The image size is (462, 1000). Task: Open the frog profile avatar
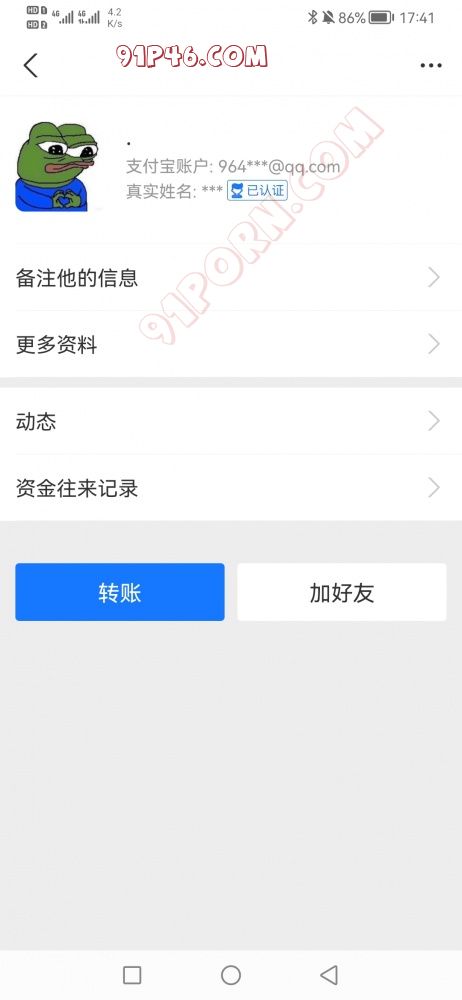57,166
